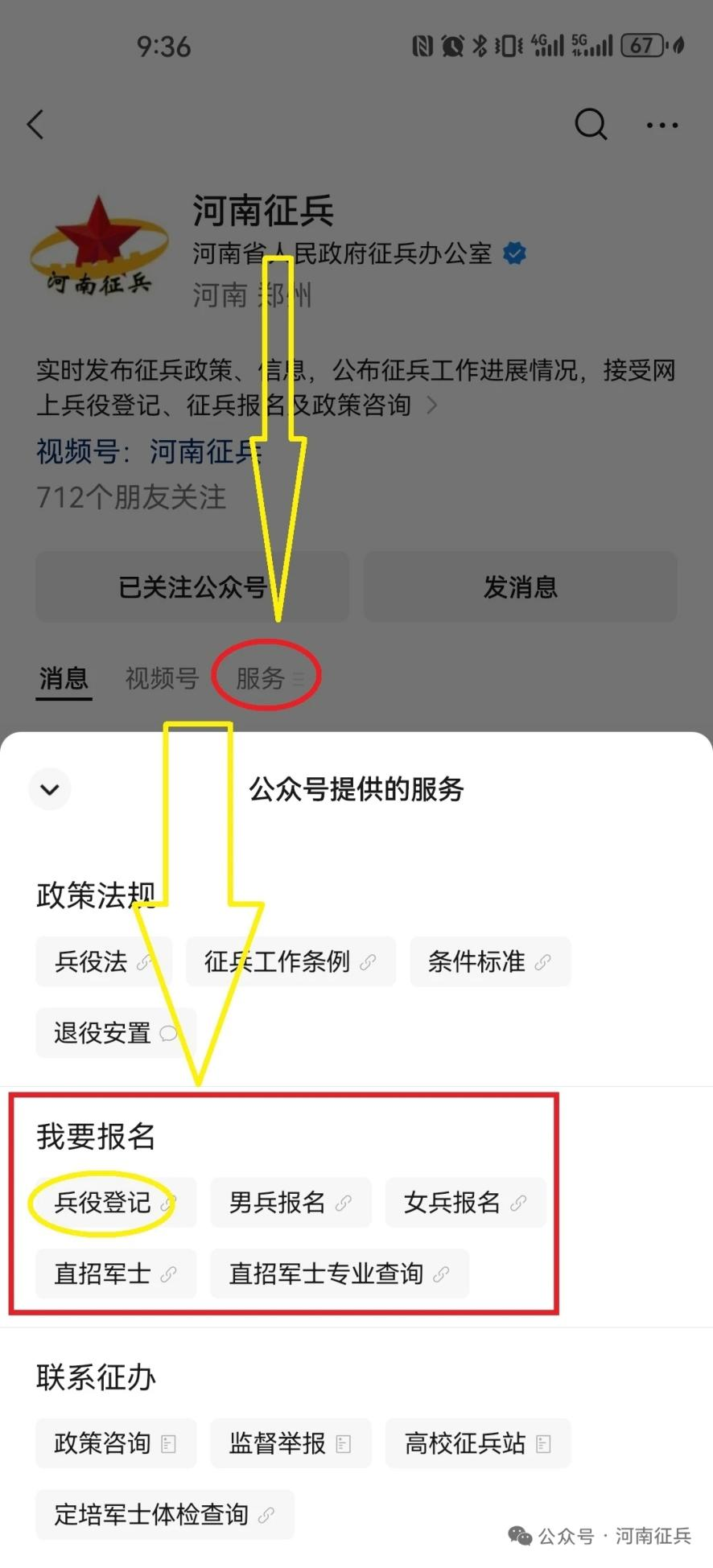This screenshot has height=1568, width=713.
Task: Open the 直招军士 link
Action: point(115,1273)
